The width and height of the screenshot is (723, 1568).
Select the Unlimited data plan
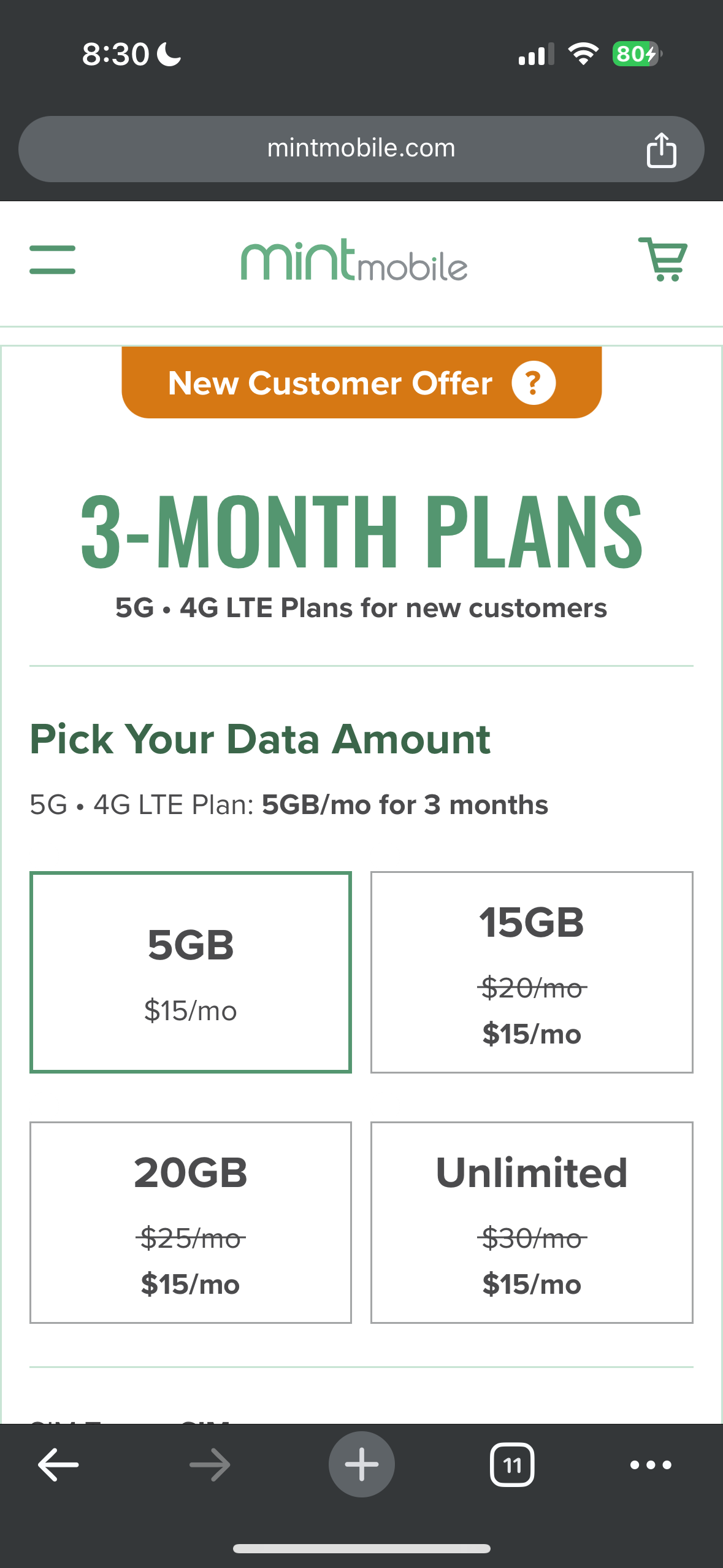click(x=532, y=1222)
